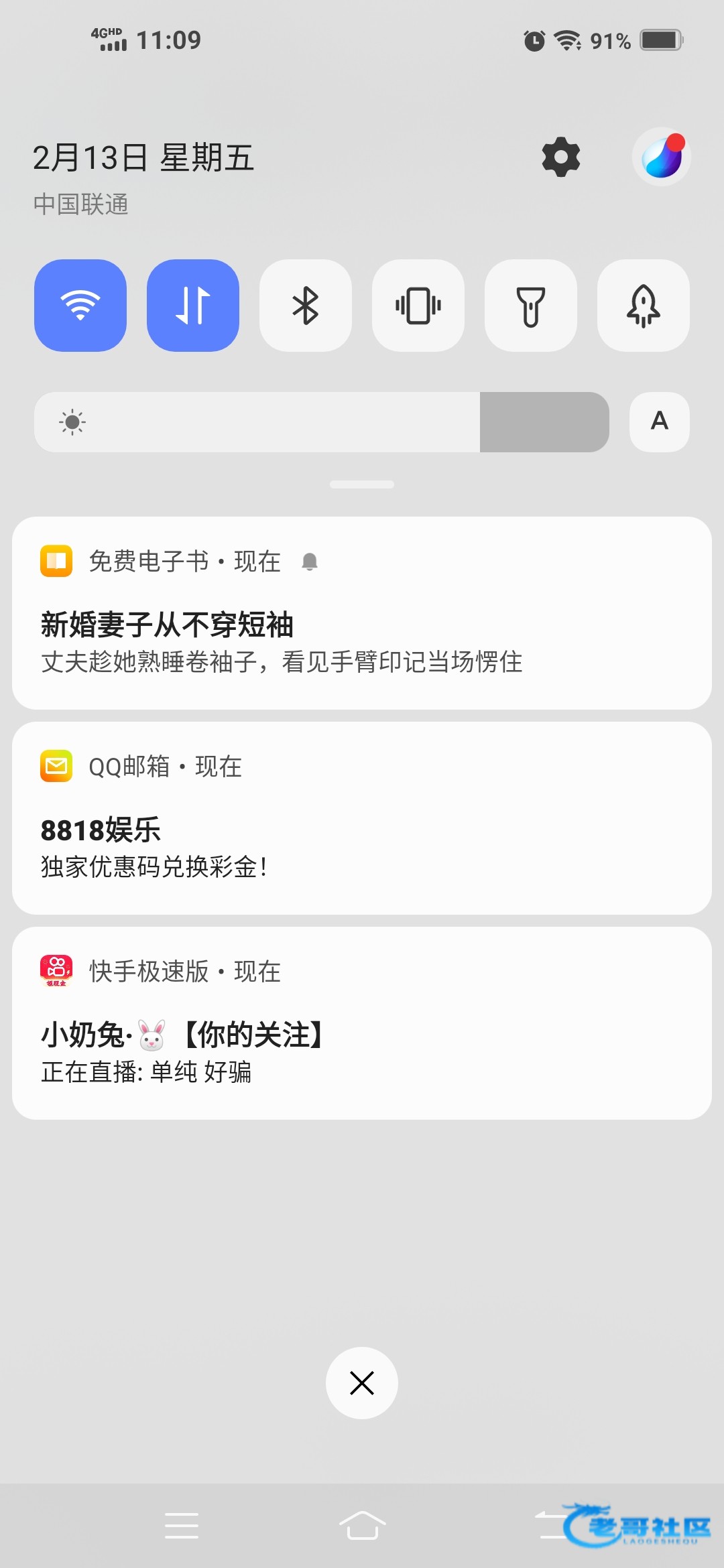This screenshot has height=1568, width=724.
Task: Disable mobile data toggle
Action: tap(193, 306)
